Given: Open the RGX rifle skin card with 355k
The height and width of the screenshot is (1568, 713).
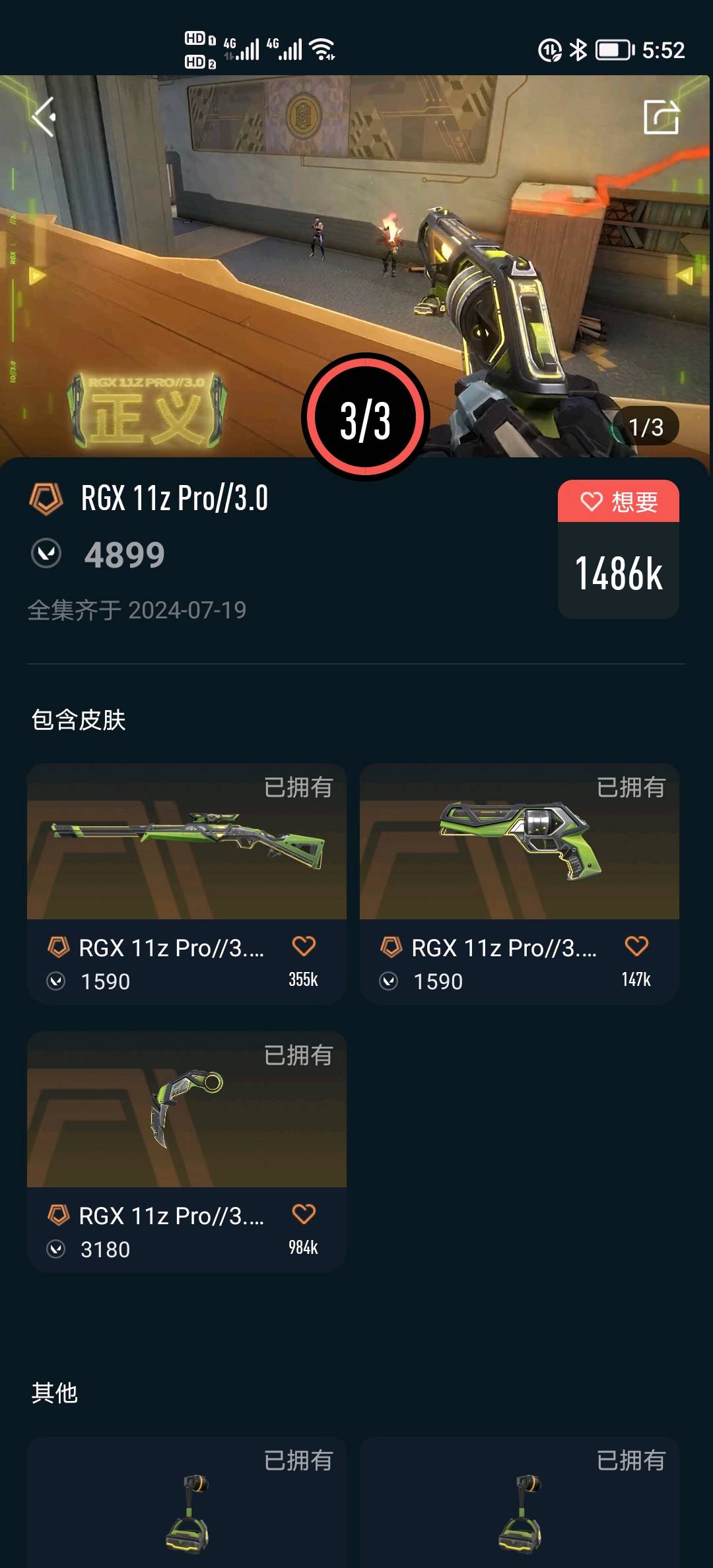Looking at the screenshot, I should coord(186,851).
